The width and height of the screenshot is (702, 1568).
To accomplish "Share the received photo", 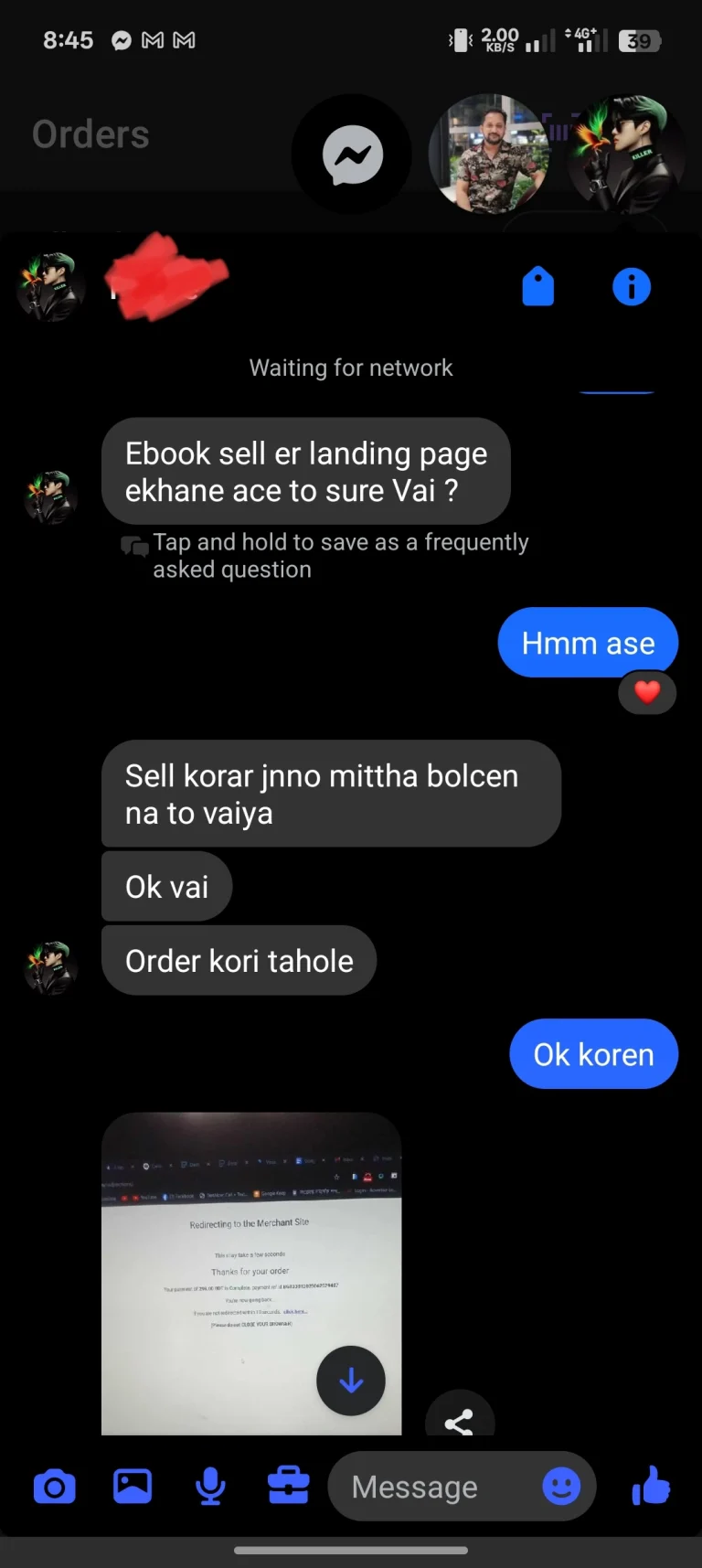I will tap(459, 1420).
